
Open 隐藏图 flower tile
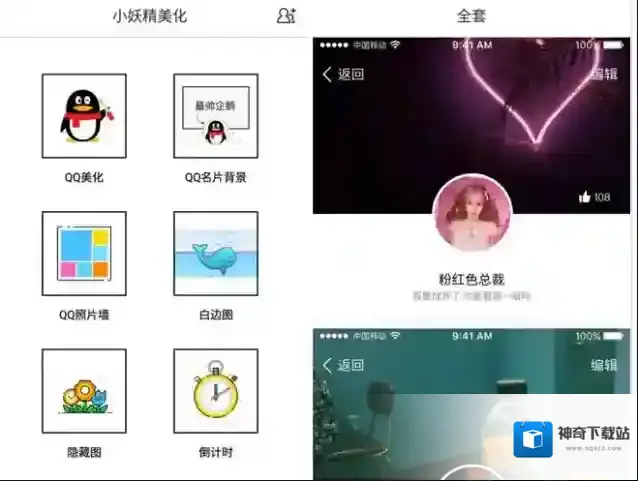tap(84, 390)
